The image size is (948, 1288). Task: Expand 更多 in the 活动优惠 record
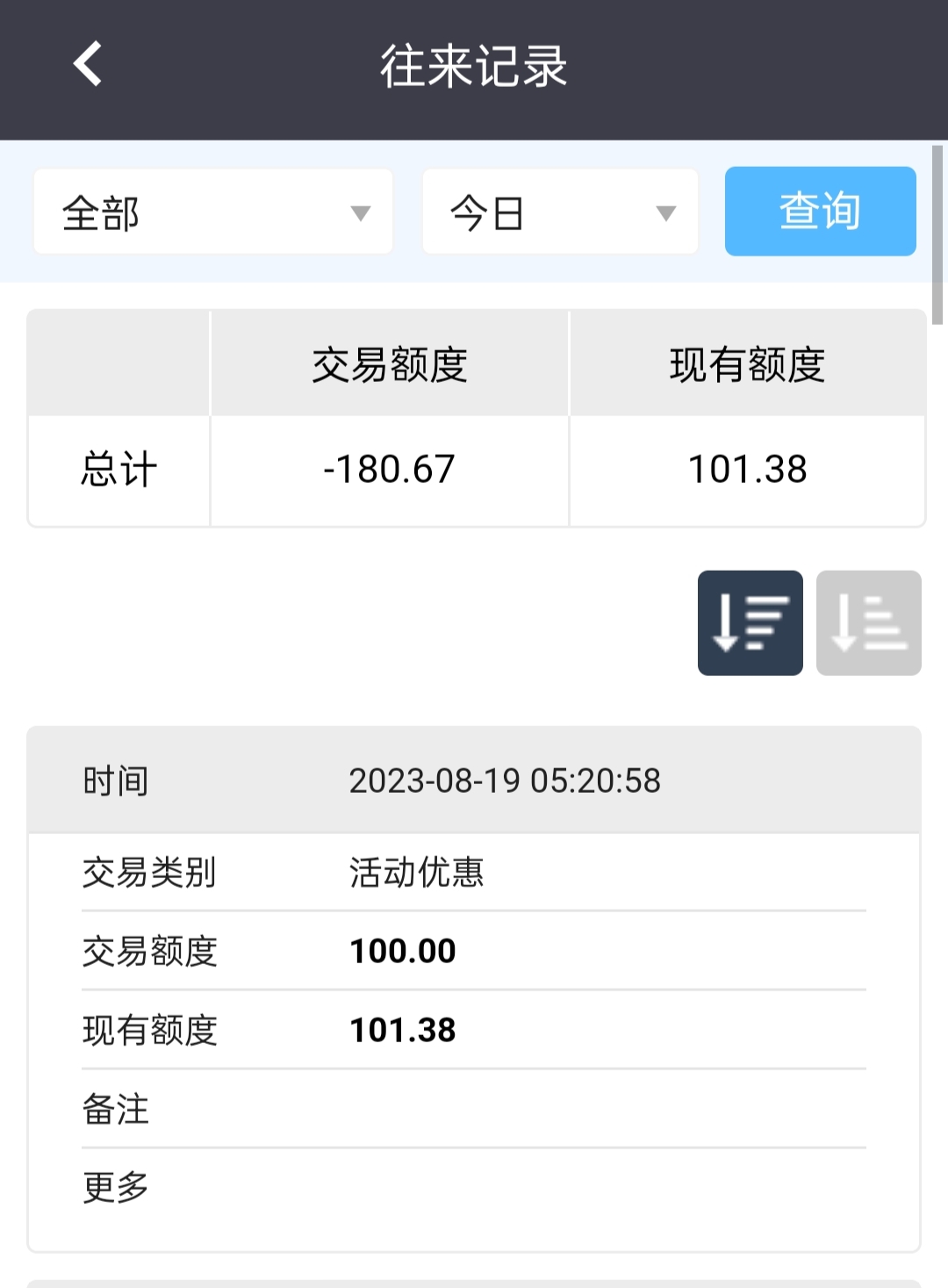point(115,1187)
